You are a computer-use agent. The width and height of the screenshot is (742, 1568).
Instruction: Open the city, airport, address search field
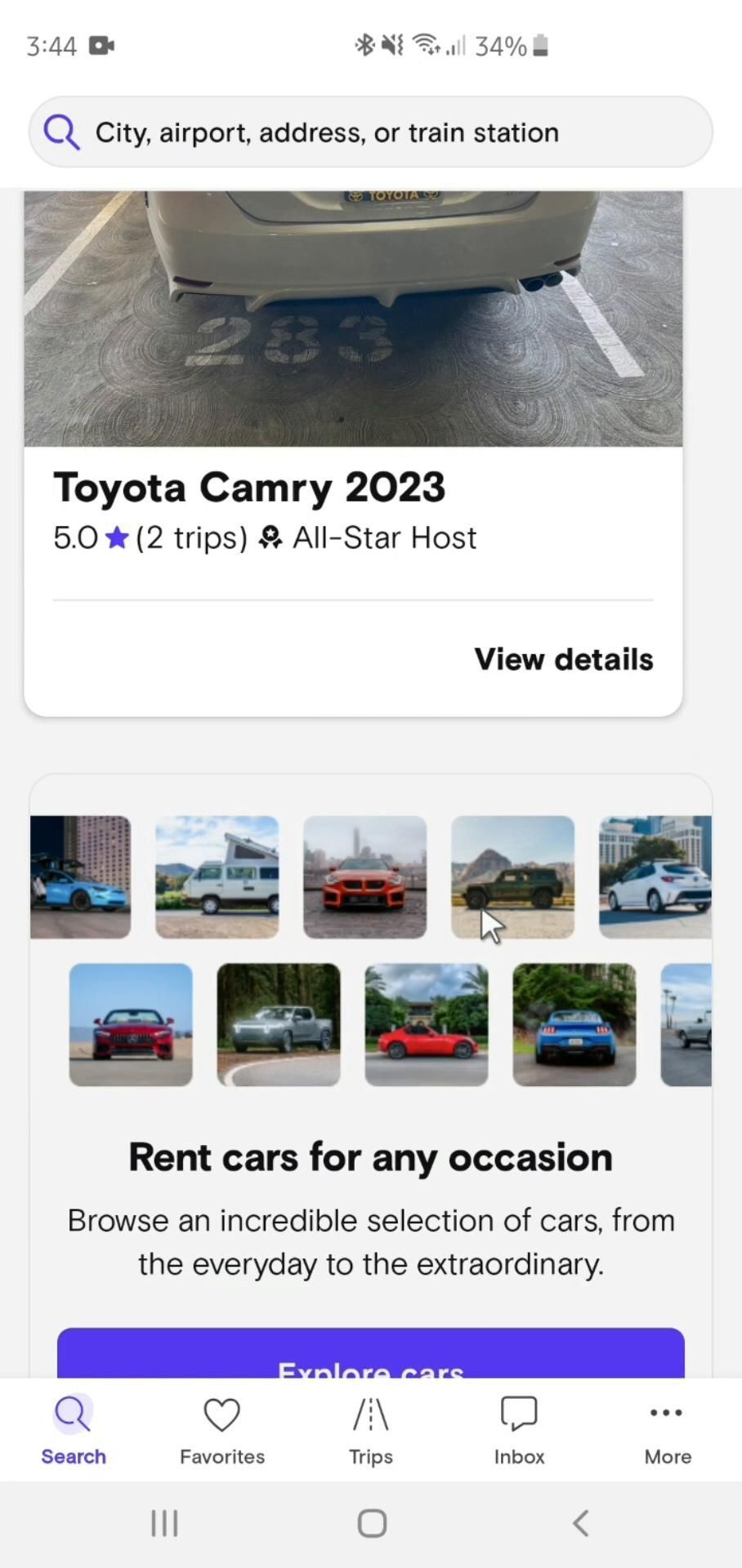370,132
